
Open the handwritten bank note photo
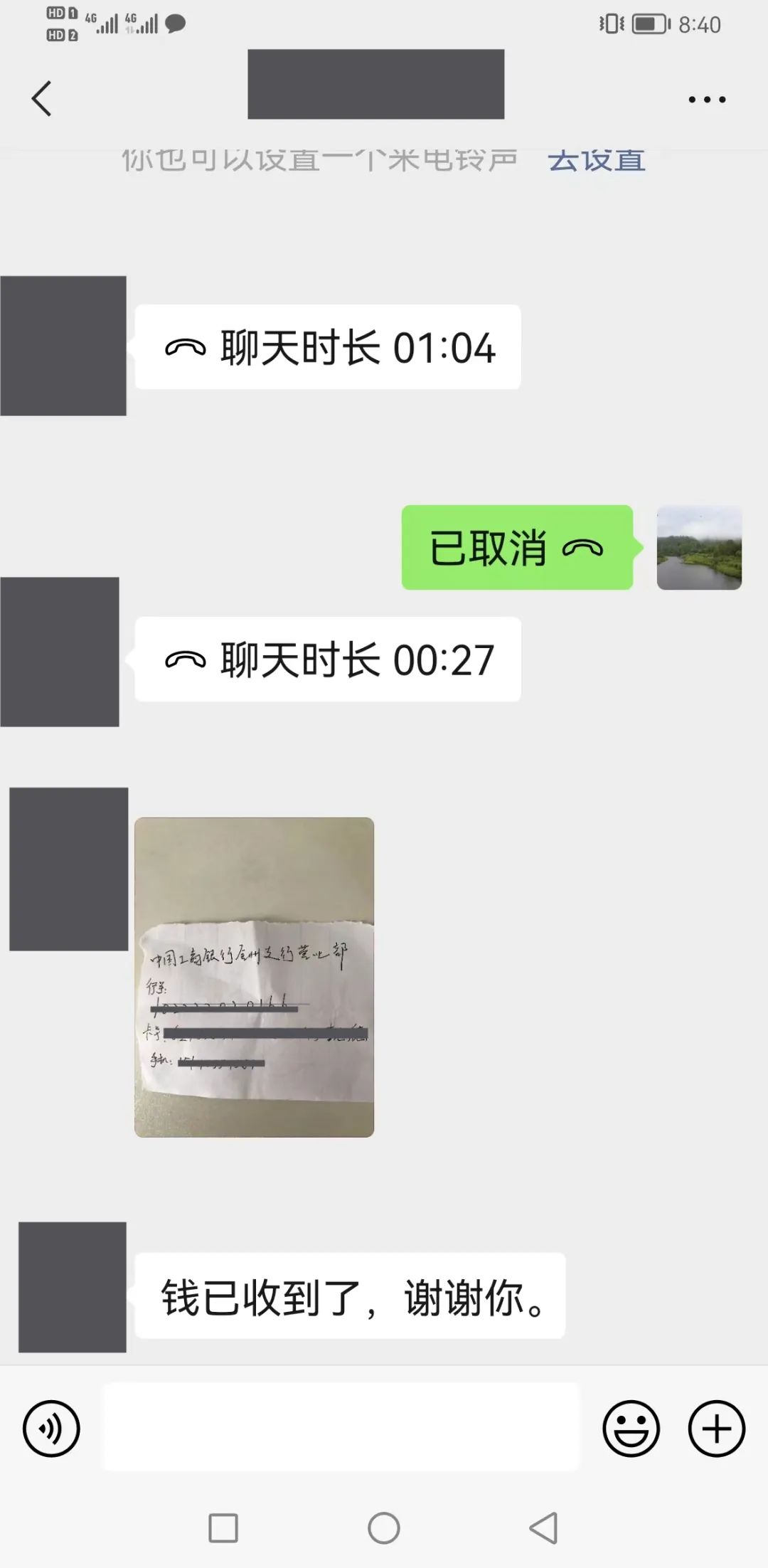click(254, 977)
